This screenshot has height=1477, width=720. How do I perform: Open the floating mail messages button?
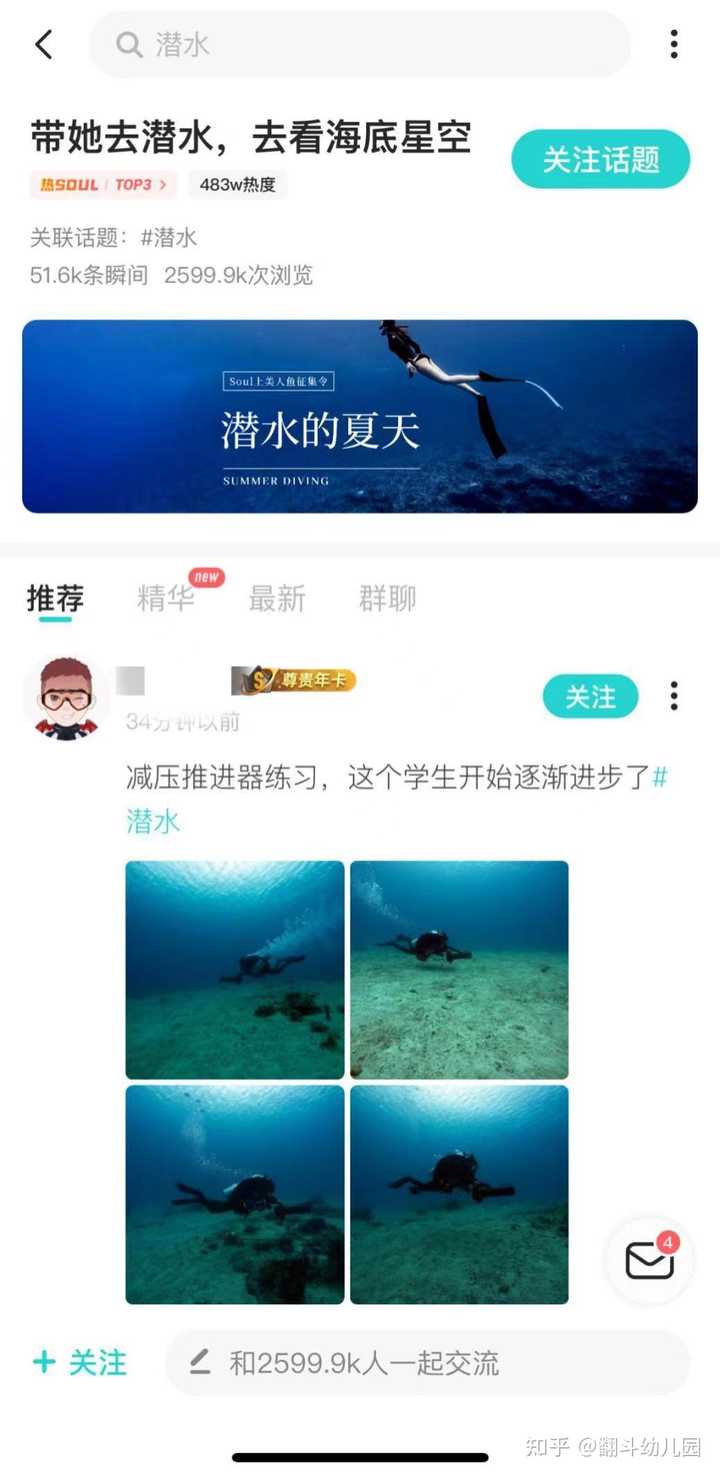(x=650, y=1260)
